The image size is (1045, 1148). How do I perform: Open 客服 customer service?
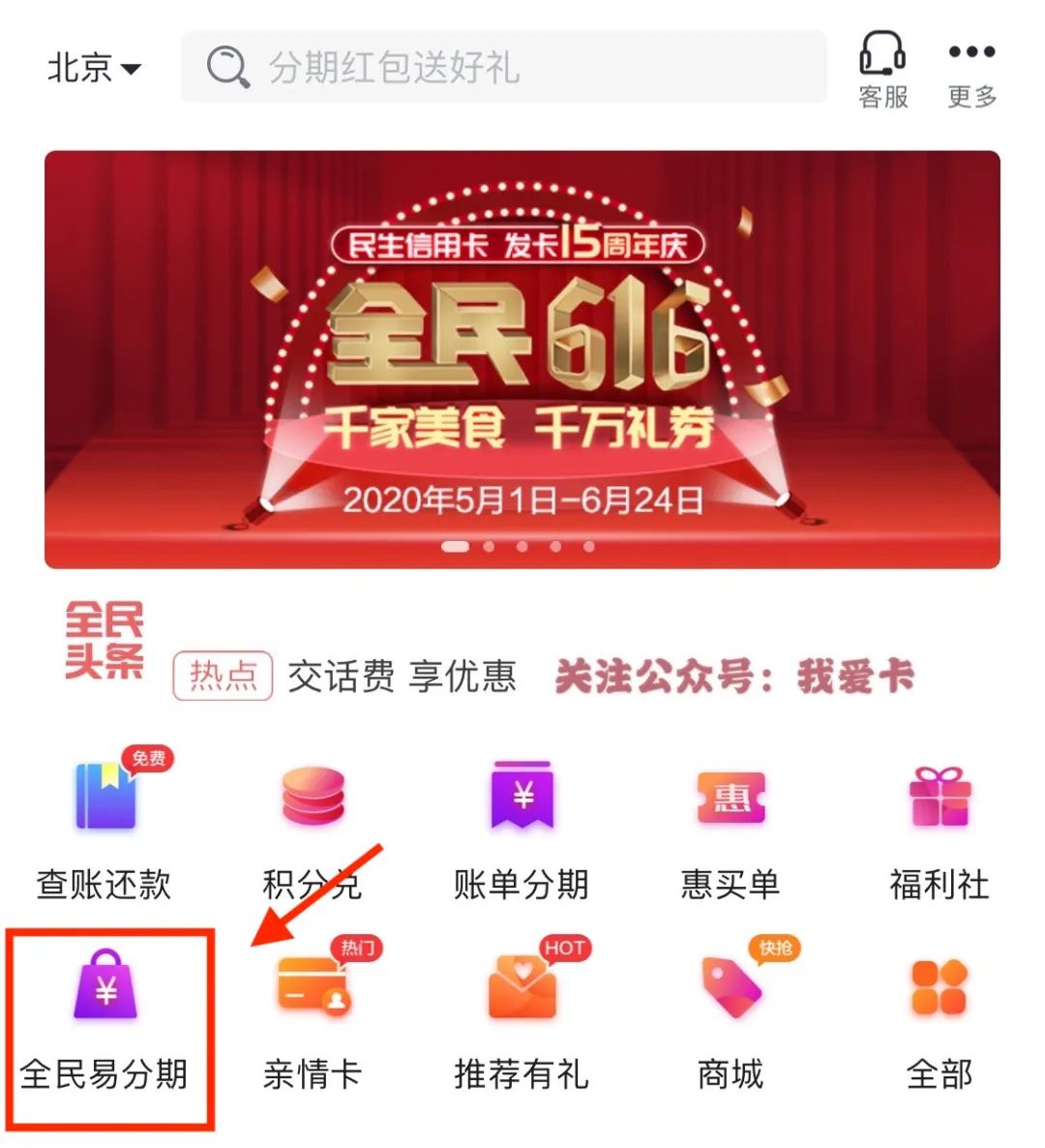click(882, 70)
